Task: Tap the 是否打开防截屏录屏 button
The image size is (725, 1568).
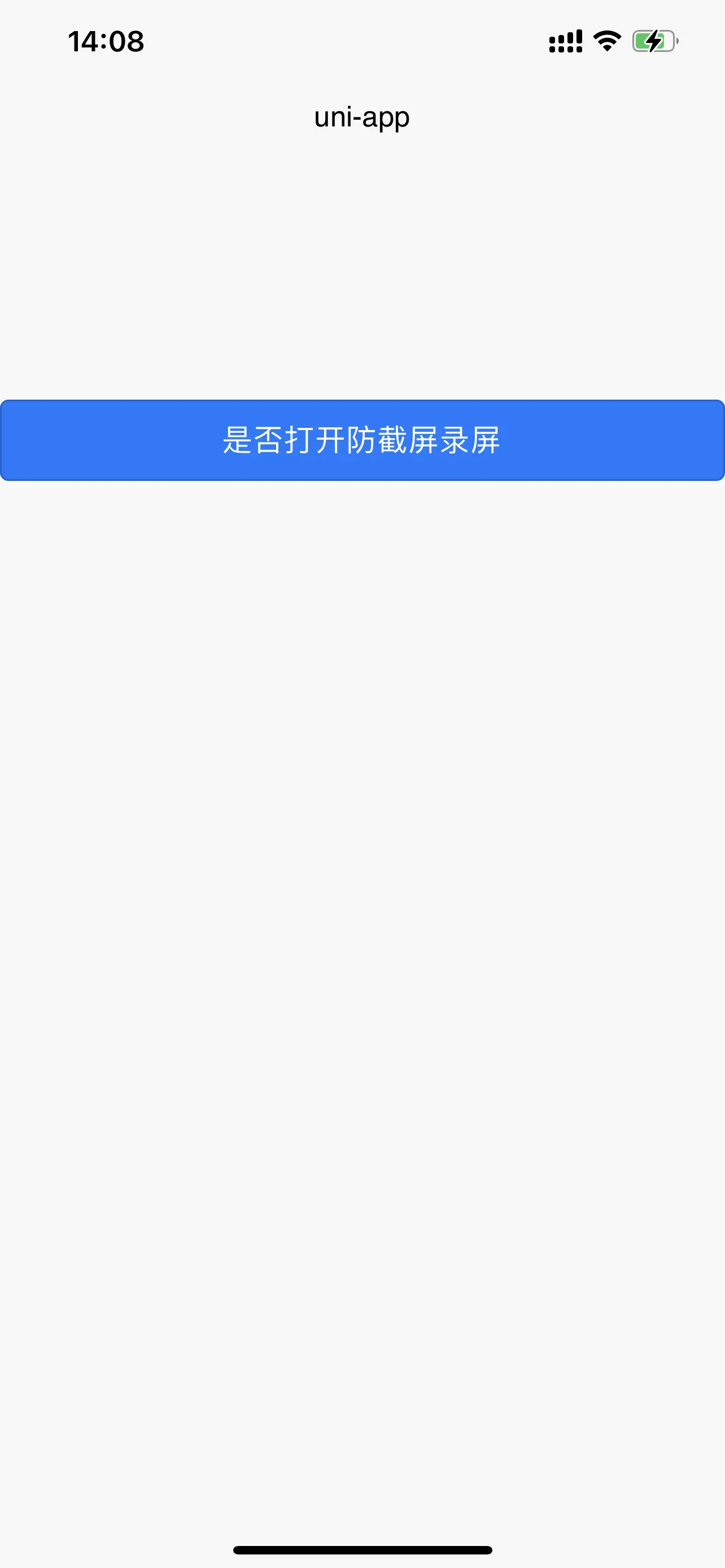Action: (x=362, y=440)
